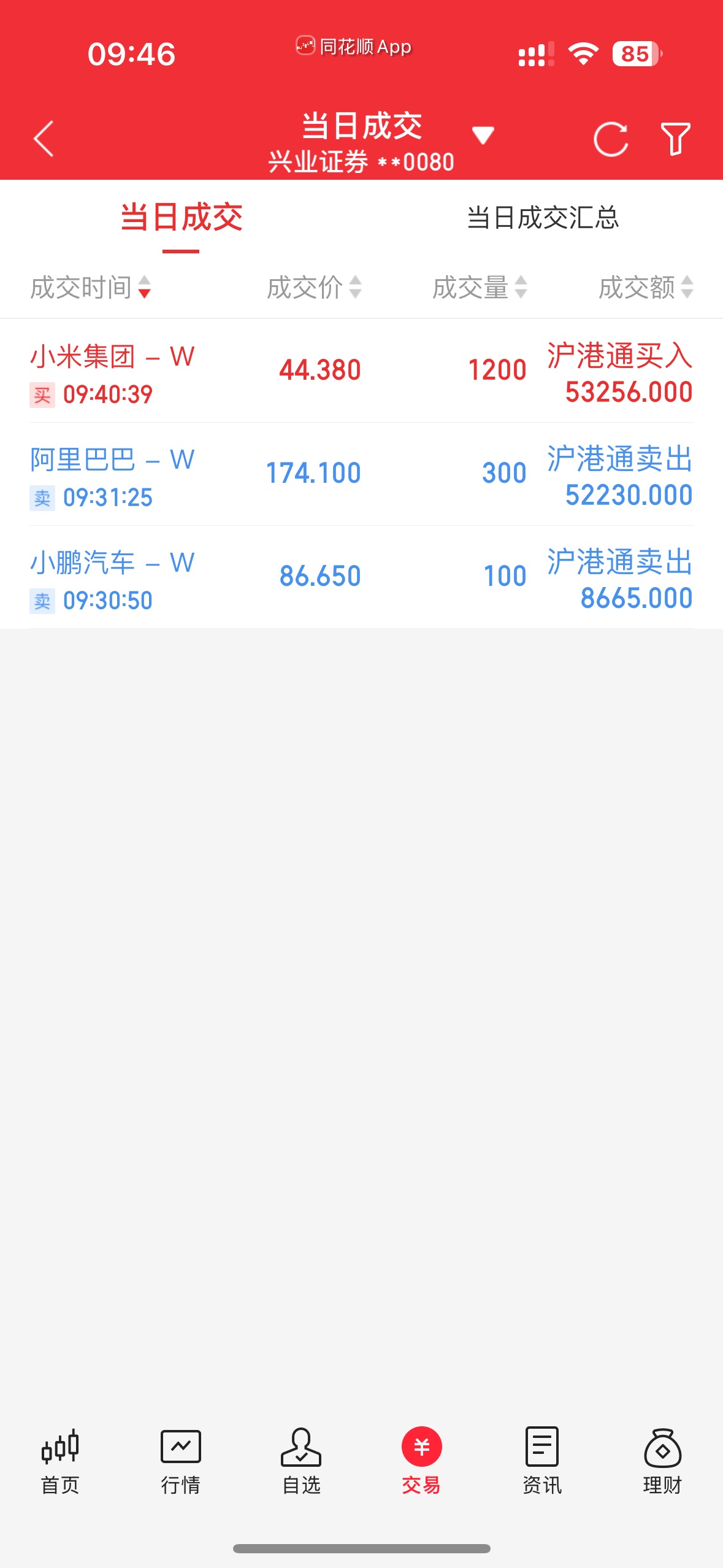
Task: Sort by 成交价 column
Action: point(313,287)
